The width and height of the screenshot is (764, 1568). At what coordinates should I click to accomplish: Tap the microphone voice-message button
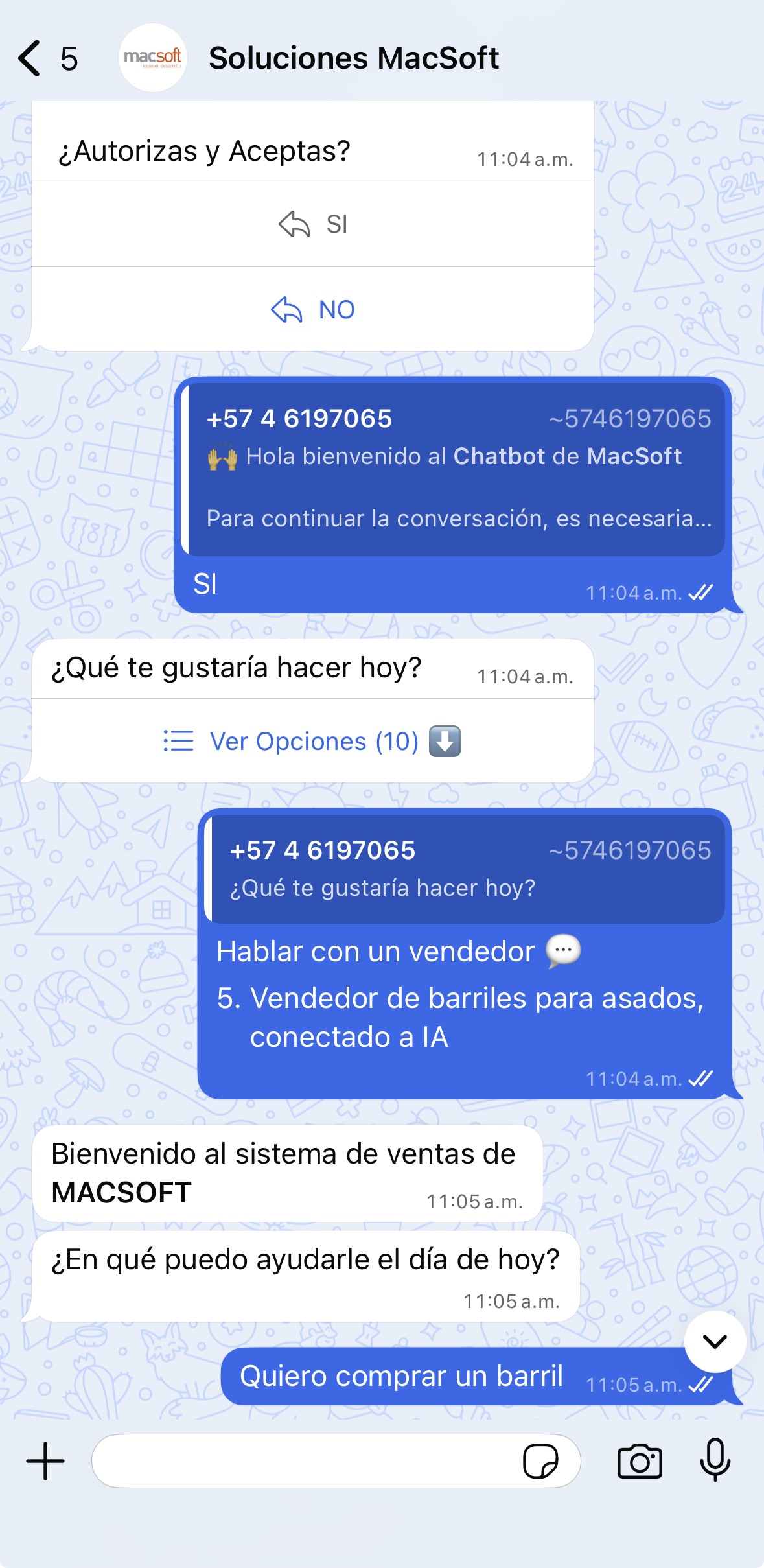(715, 1460)
